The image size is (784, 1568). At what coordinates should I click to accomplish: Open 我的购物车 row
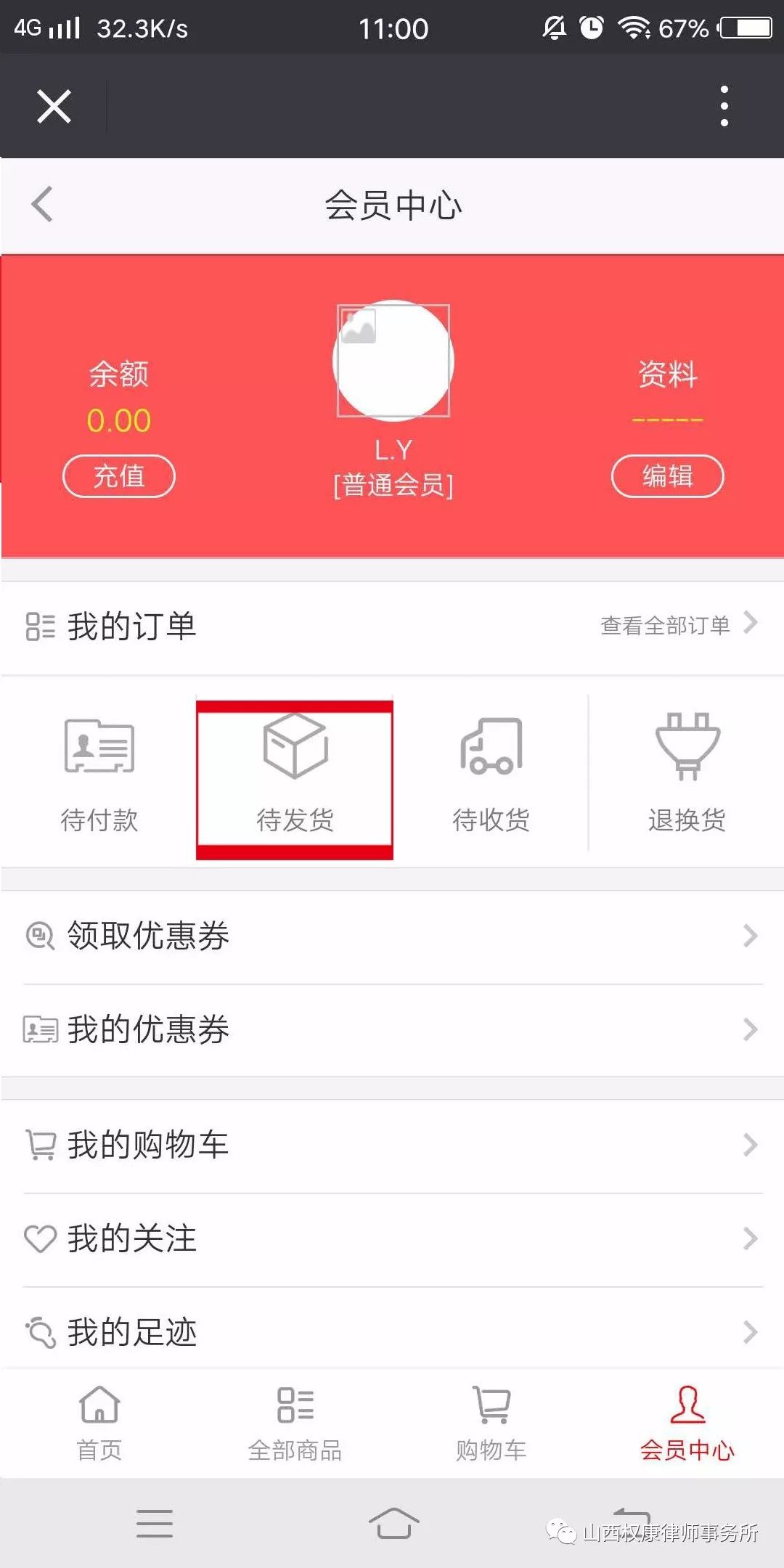tap(392, 1145)
